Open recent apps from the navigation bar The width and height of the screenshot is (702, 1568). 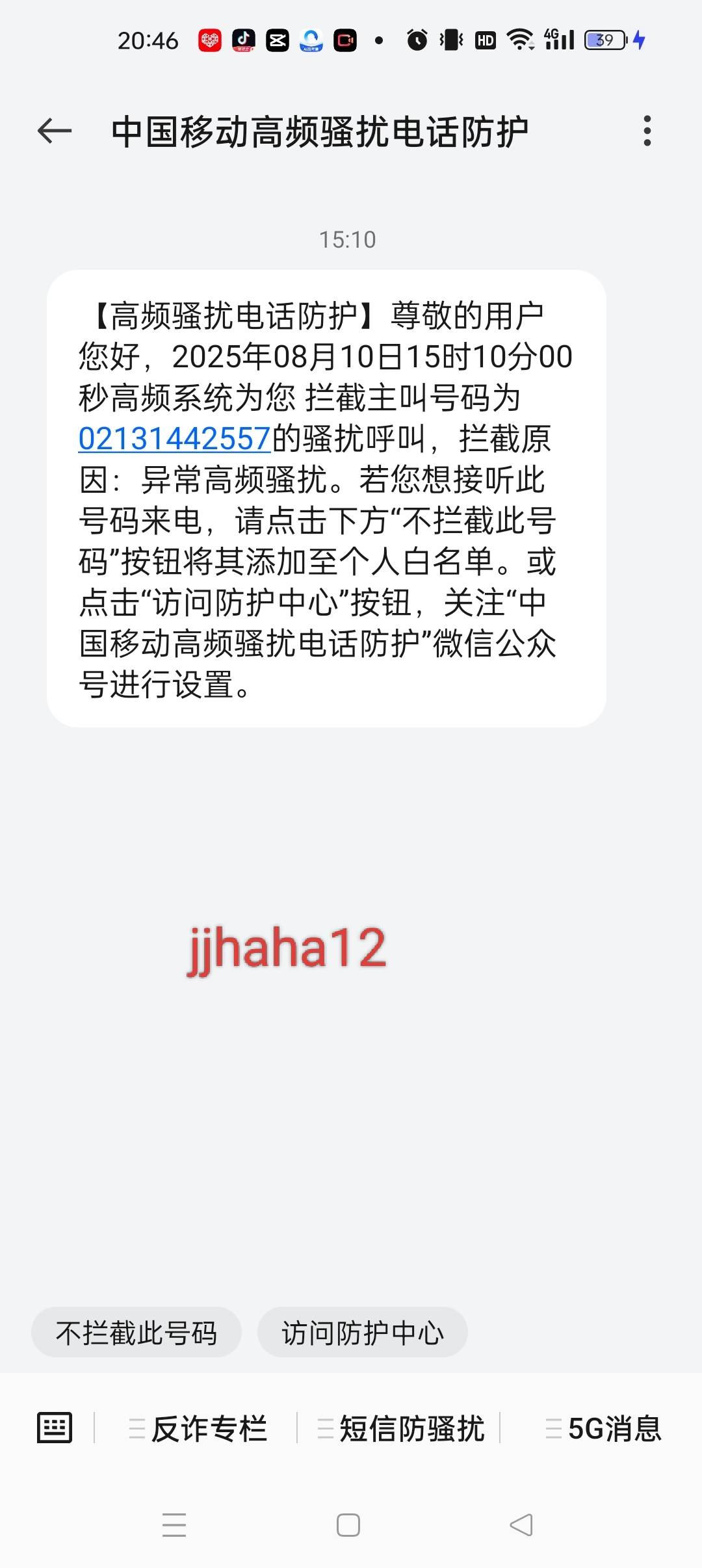(x=174, y=1524)
